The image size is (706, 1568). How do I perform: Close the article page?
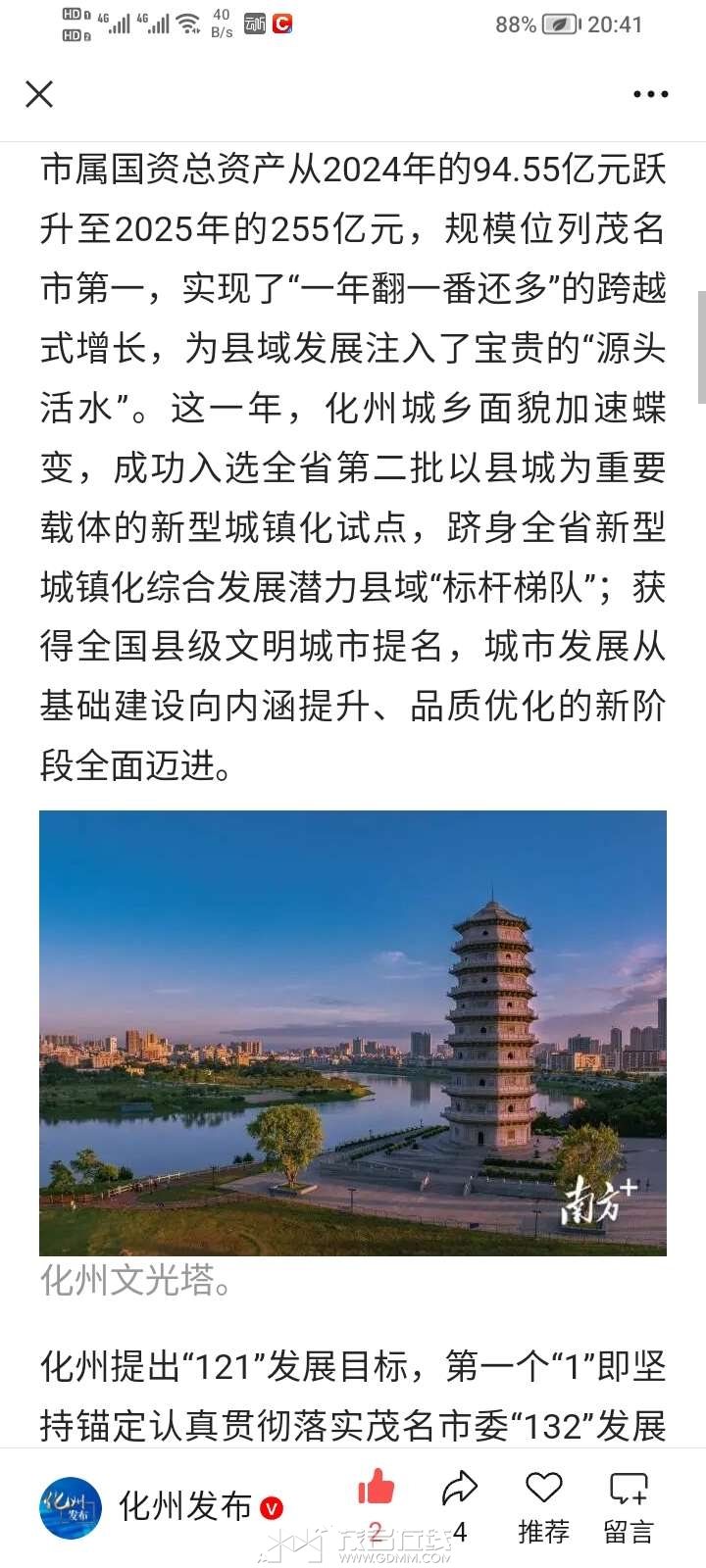[x=39, y=94]
